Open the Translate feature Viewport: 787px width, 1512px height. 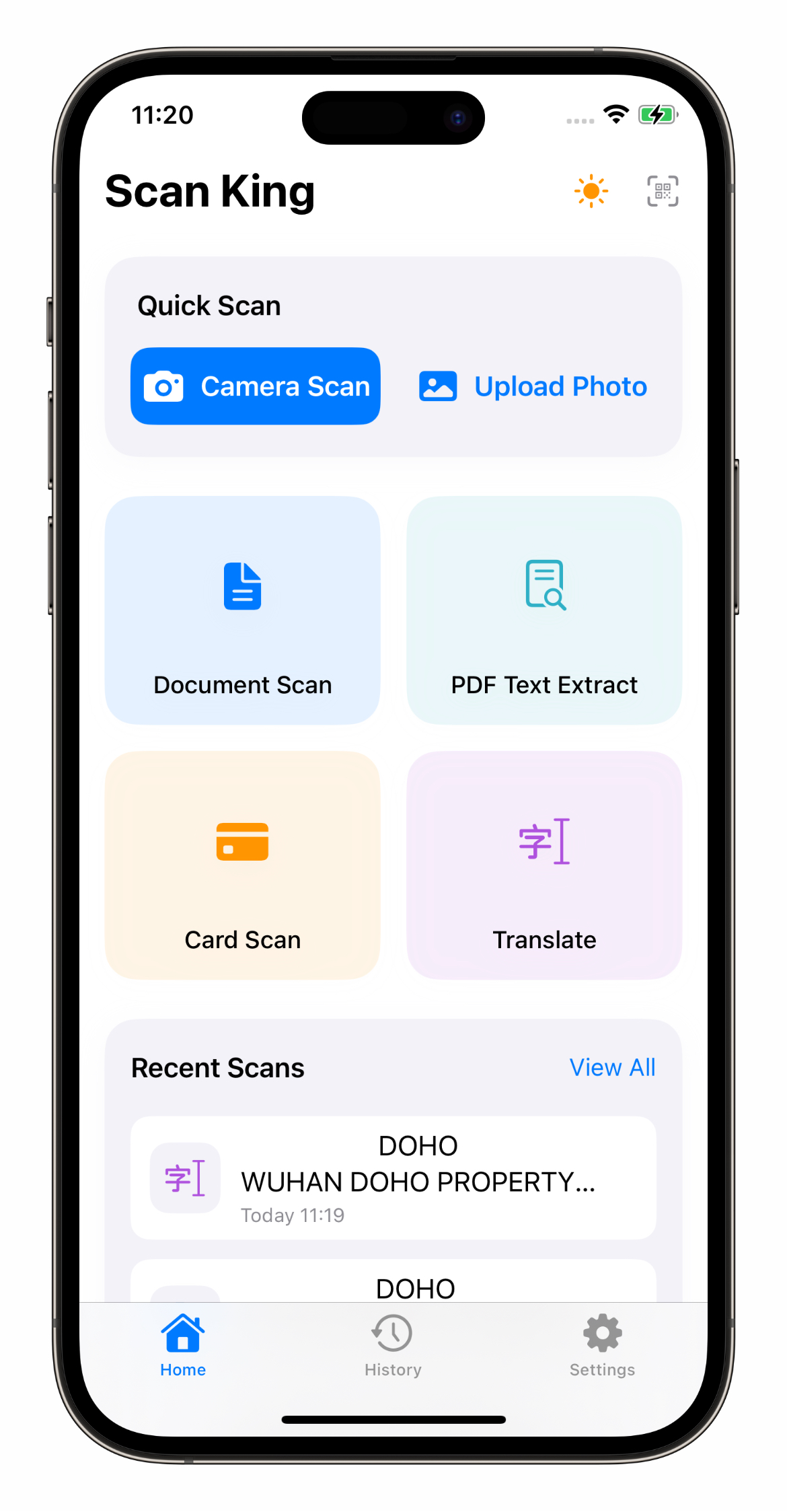544,865
